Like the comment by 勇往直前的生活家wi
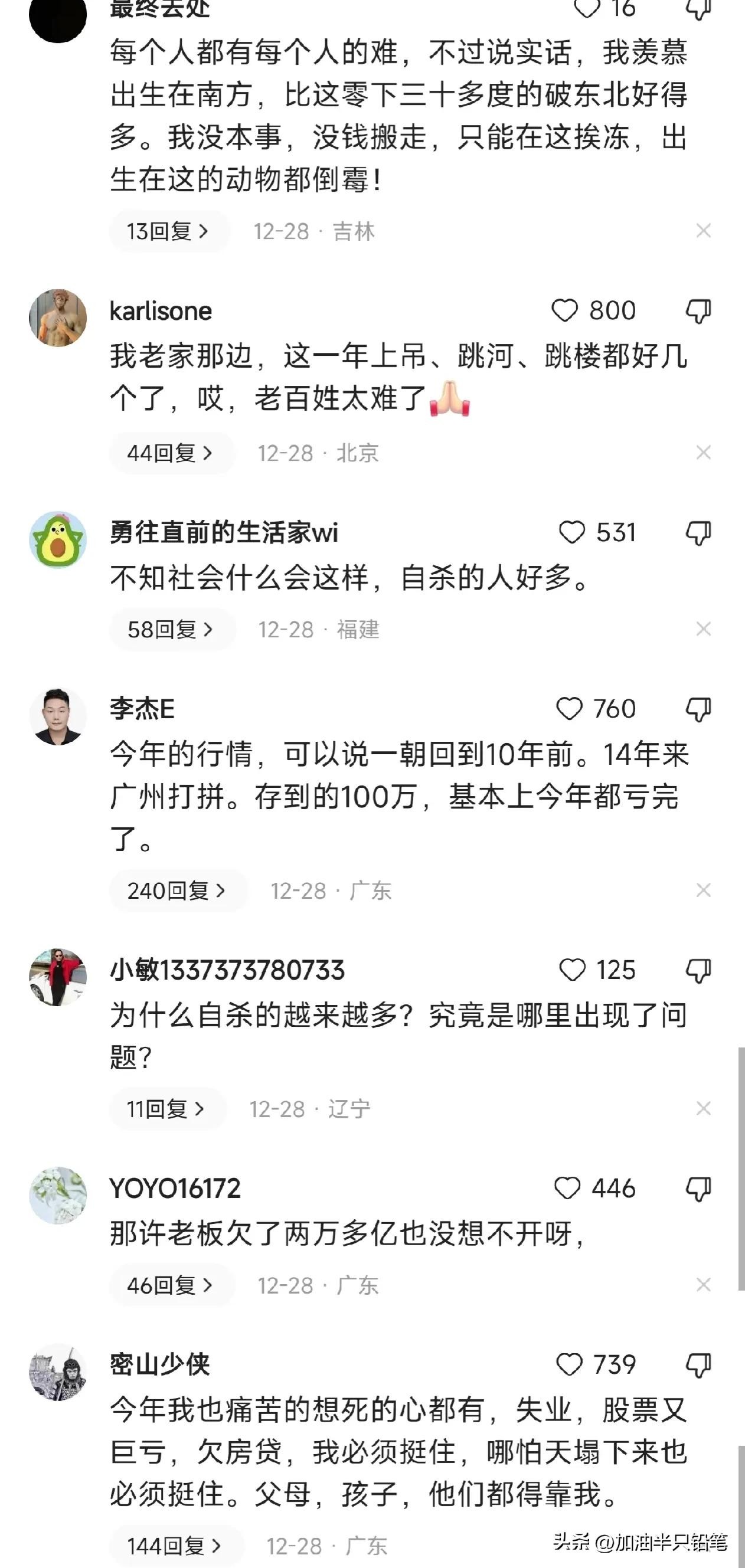 (x=571, y=533)
